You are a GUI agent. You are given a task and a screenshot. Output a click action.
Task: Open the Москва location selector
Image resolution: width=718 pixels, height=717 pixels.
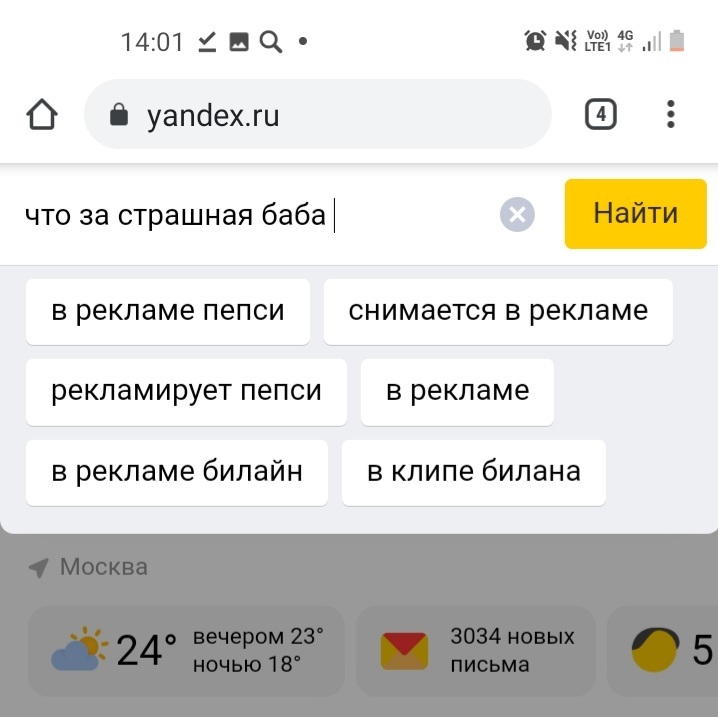tap(89, 568)
